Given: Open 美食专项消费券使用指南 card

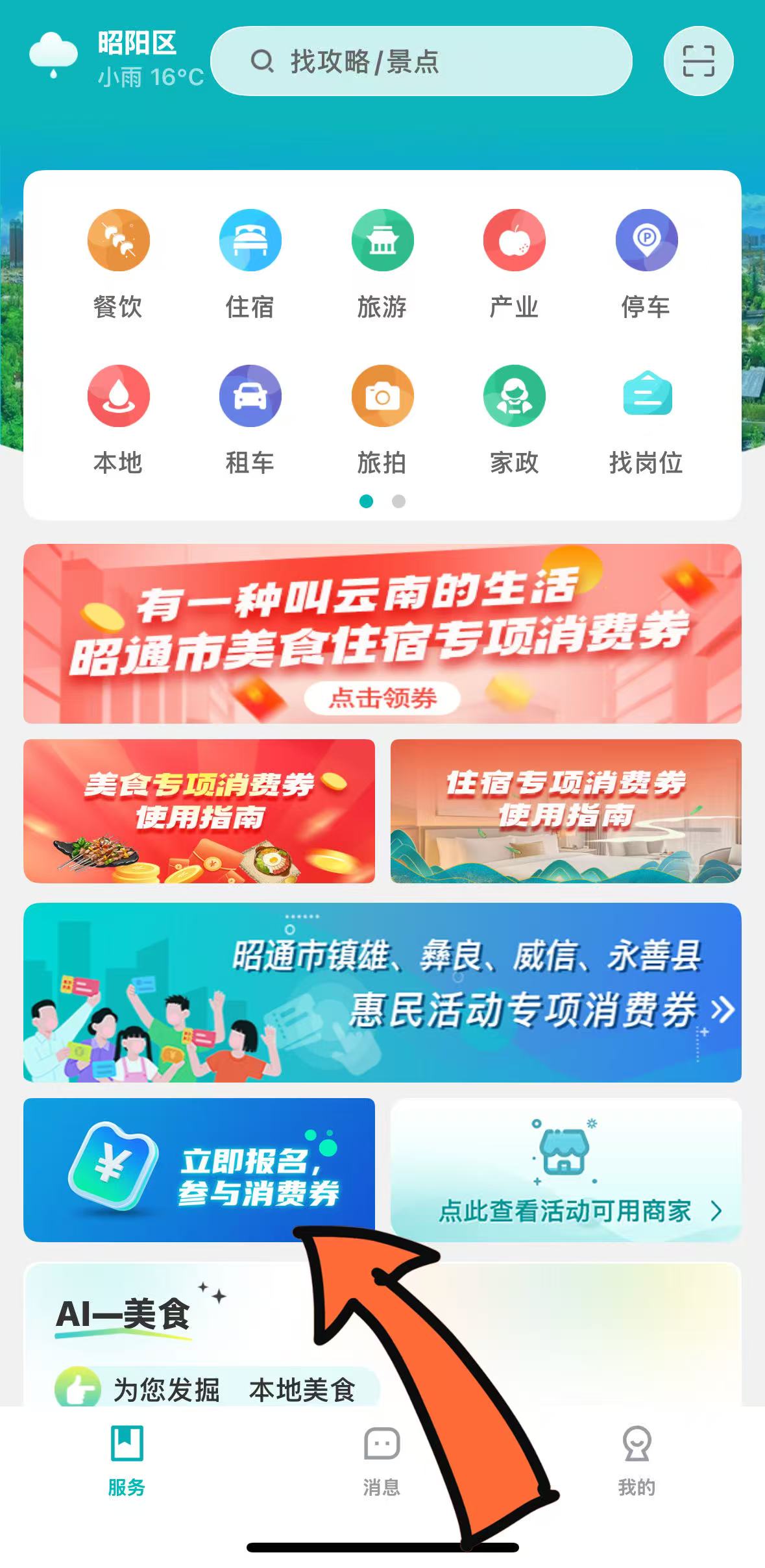Looking at the screenshot, I should tap(199, 811).
